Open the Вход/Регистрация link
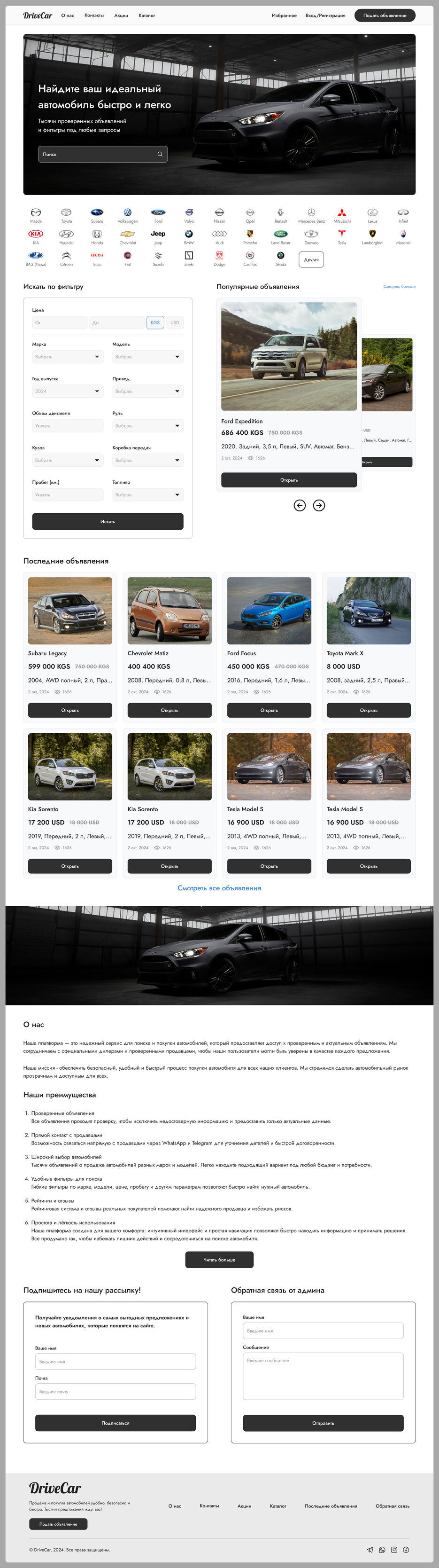 pos(325,15)
